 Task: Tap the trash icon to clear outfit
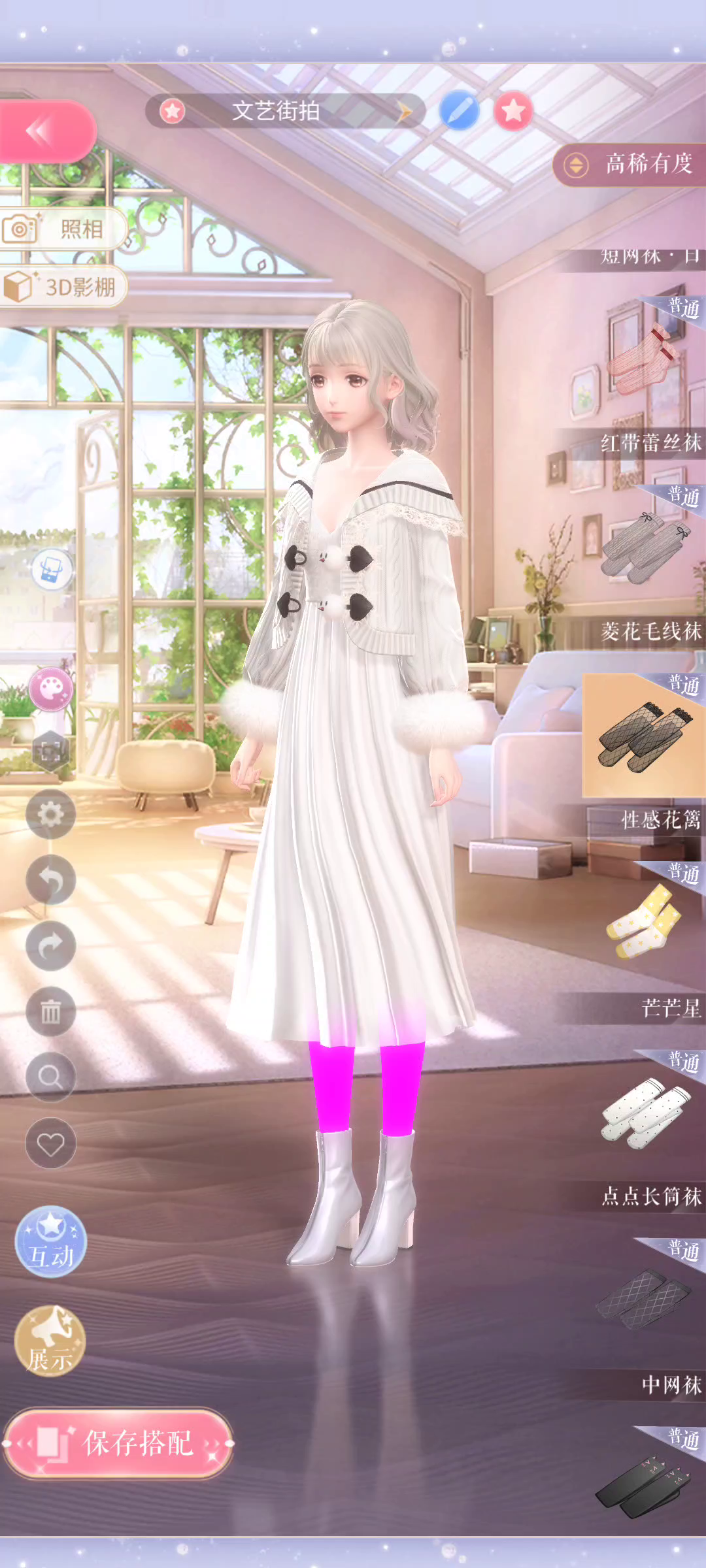coord(50,1011)
